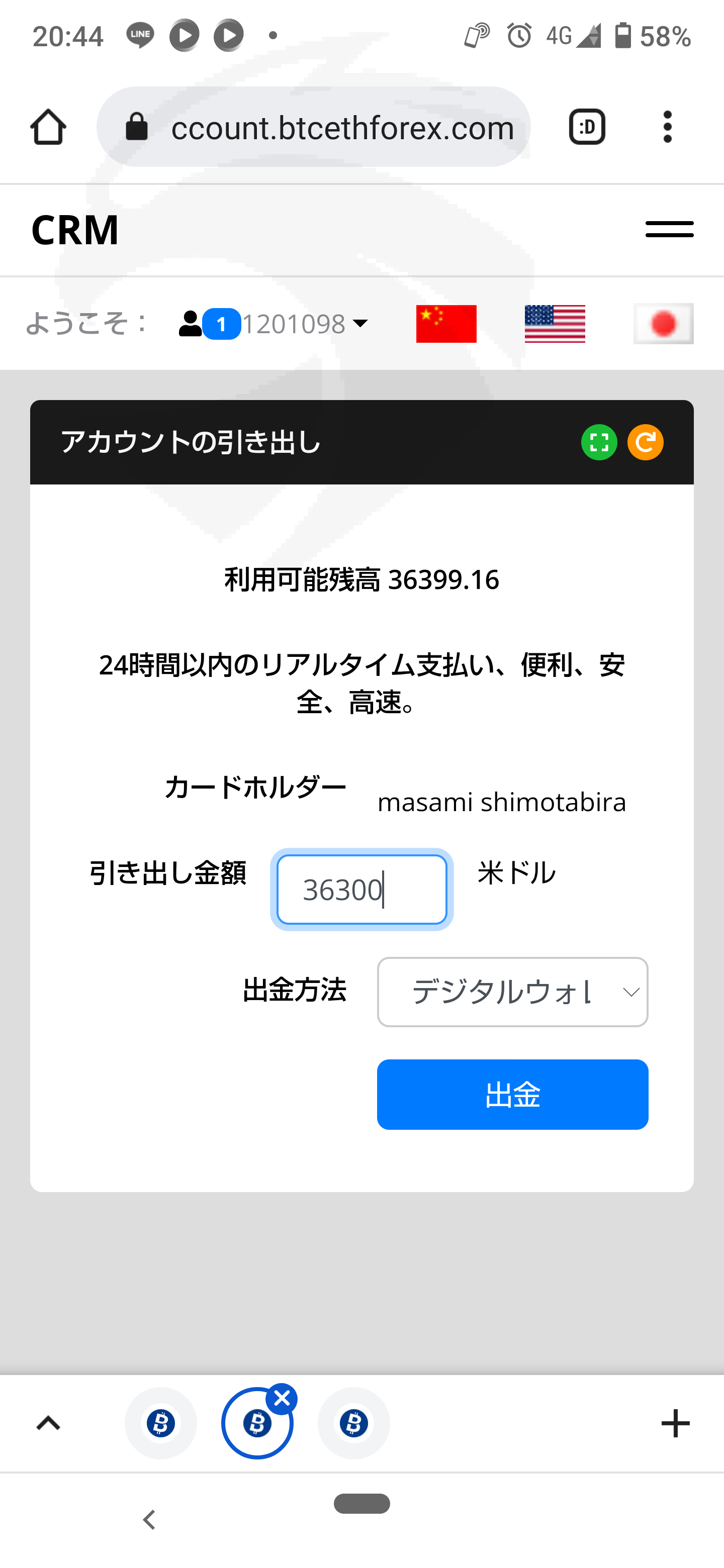Go back with the system back arrow
724x1568 pixels.
(x=149, y=1519)
